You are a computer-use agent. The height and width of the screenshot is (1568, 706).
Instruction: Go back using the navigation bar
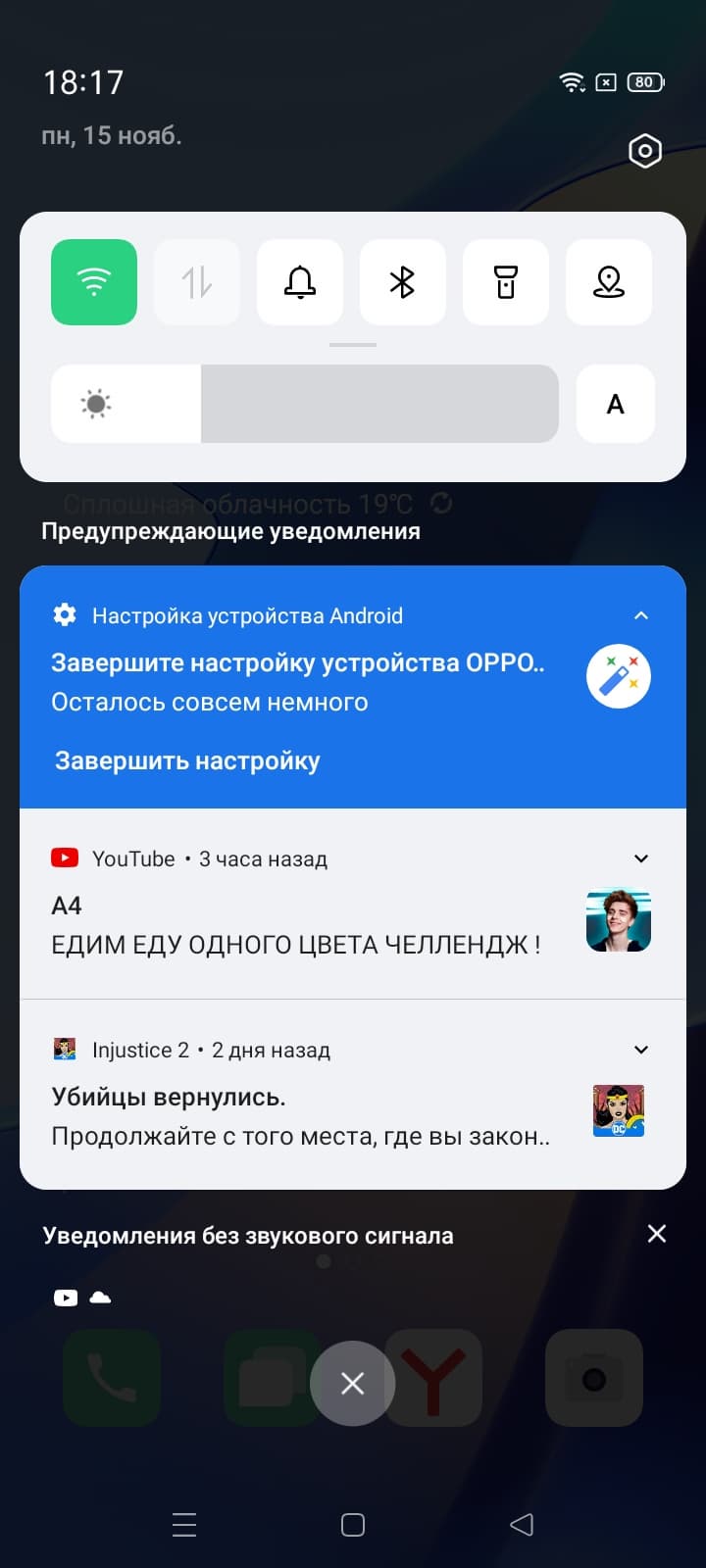pyautogui.click(x=522, y=1524)
